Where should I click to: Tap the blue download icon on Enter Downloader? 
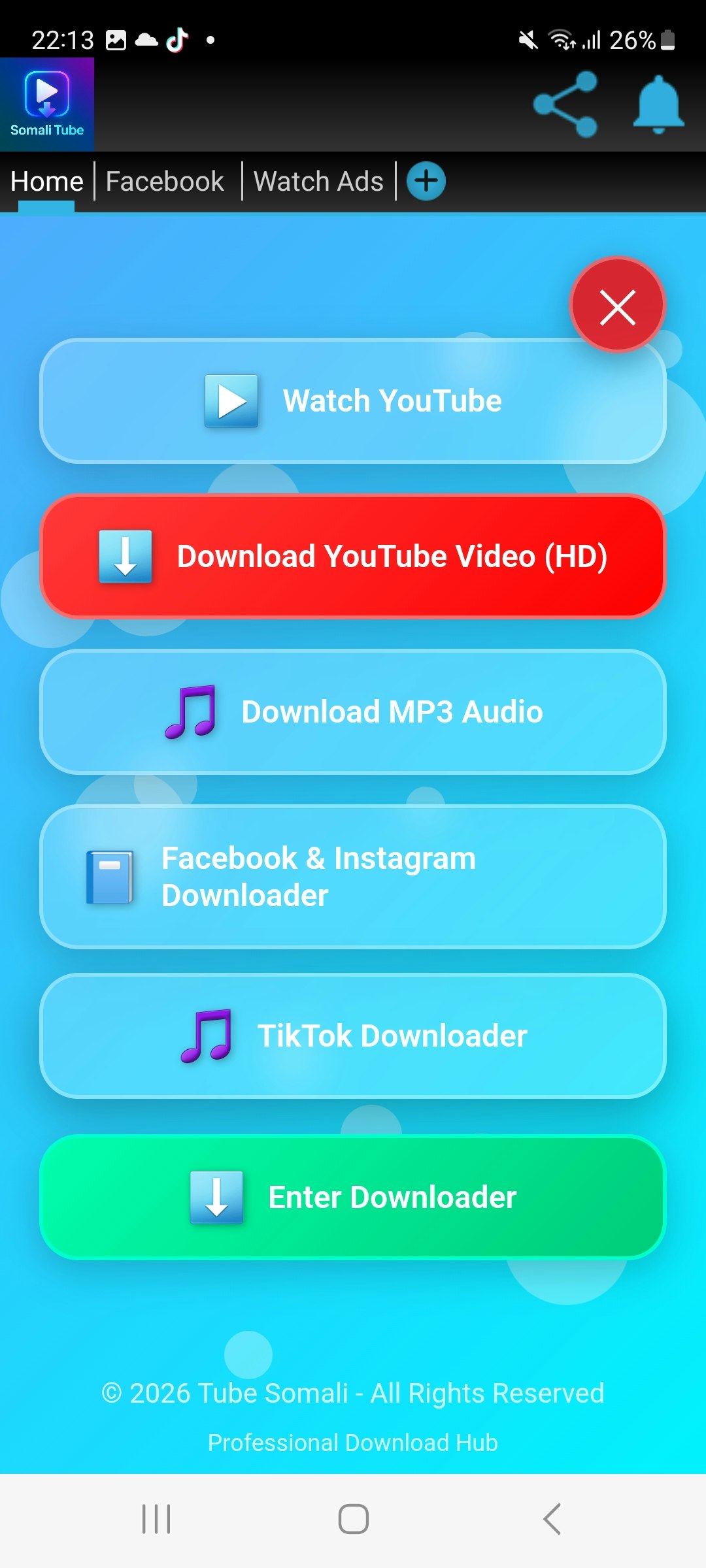(216, 1197)
